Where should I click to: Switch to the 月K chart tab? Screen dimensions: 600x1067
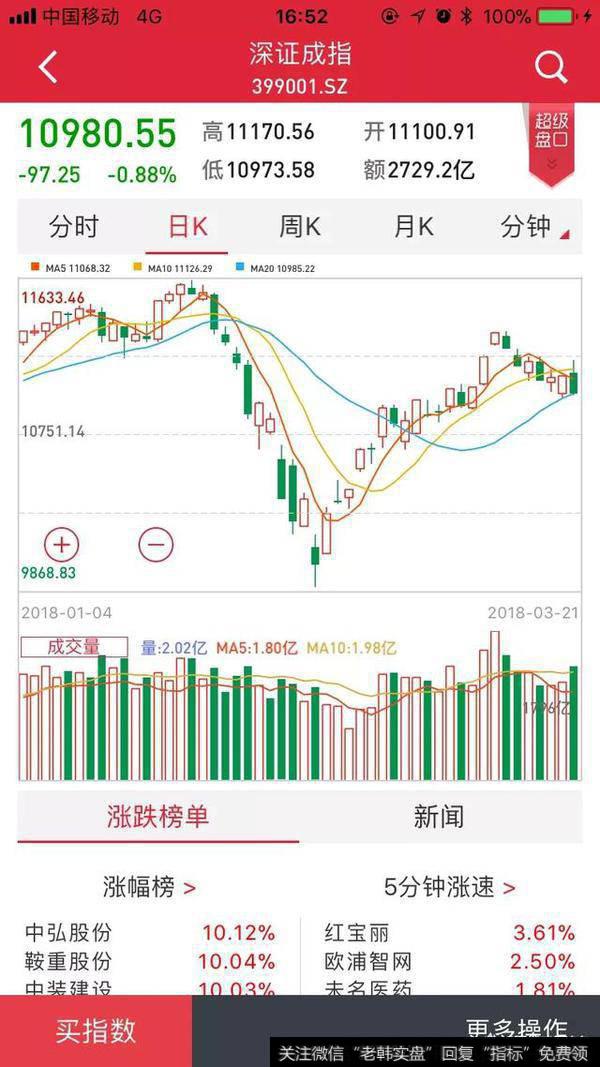click(x=413, y=227)
